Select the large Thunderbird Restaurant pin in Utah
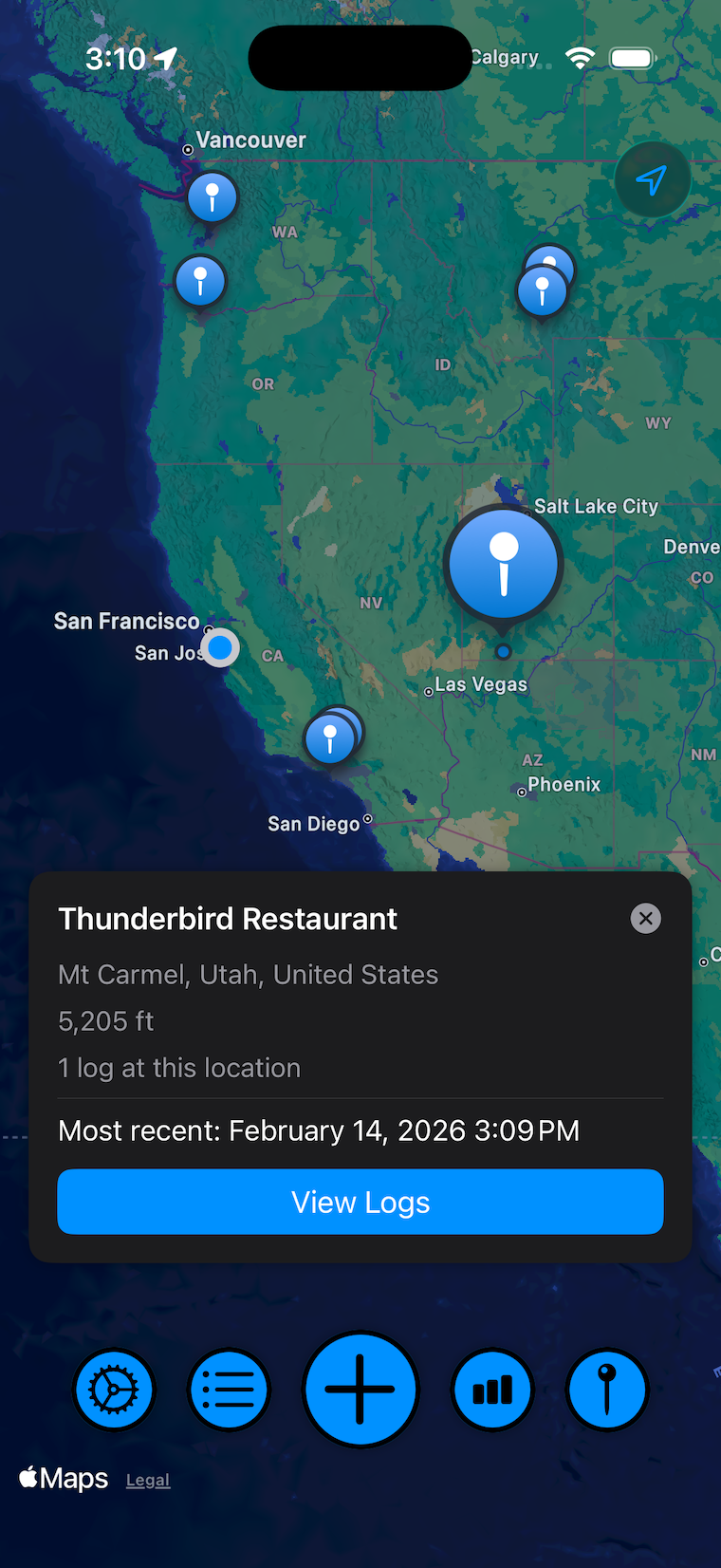Image resolution: width=721 pixels, height=1568 pixels. [x=503, y=562]
